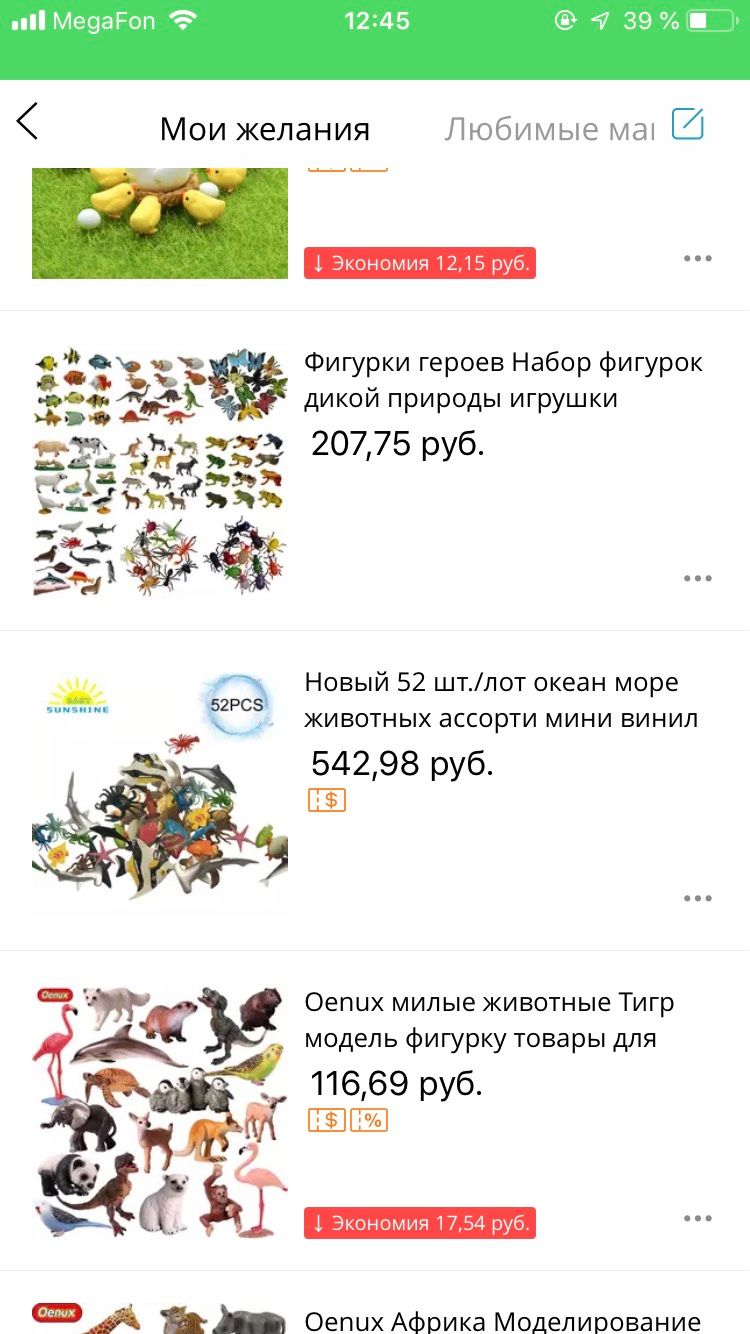Go back with the arrow icon

(27, 121)
